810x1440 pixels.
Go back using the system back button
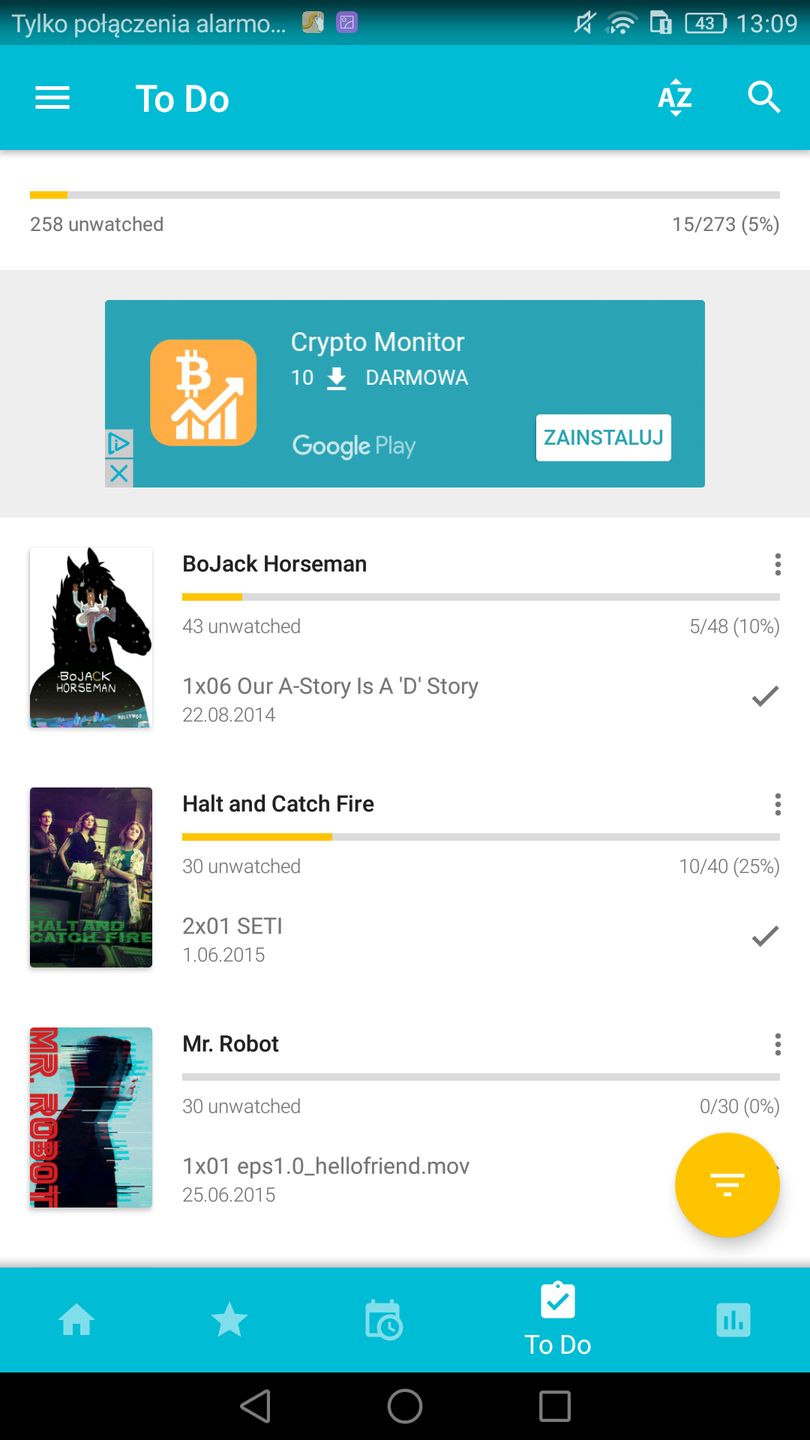click(256, 1406)
